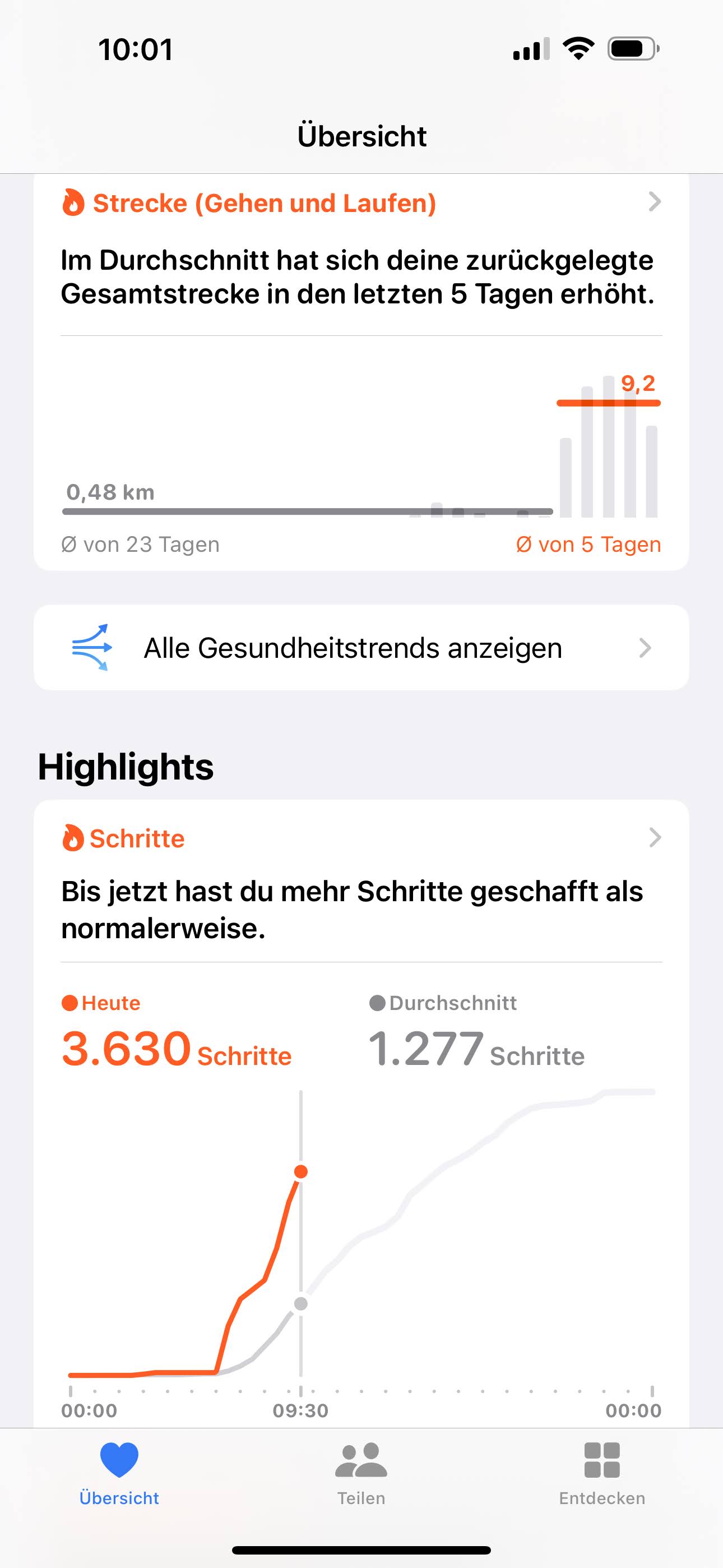Select the Übersicht tab
Screen dimensions: 723x1568
pyautogui.click(x=119, y=1474)
